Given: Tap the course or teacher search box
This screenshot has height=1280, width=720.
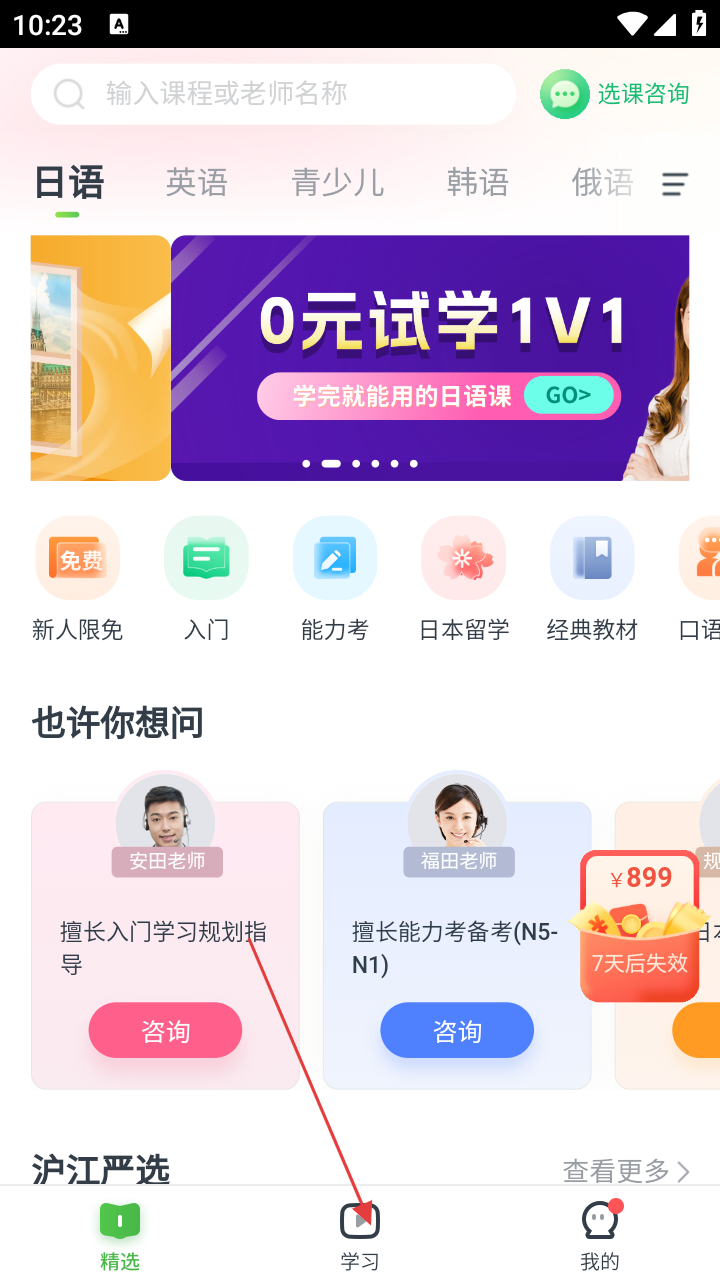Looking at the screenshot, I should tap(272, 94).
